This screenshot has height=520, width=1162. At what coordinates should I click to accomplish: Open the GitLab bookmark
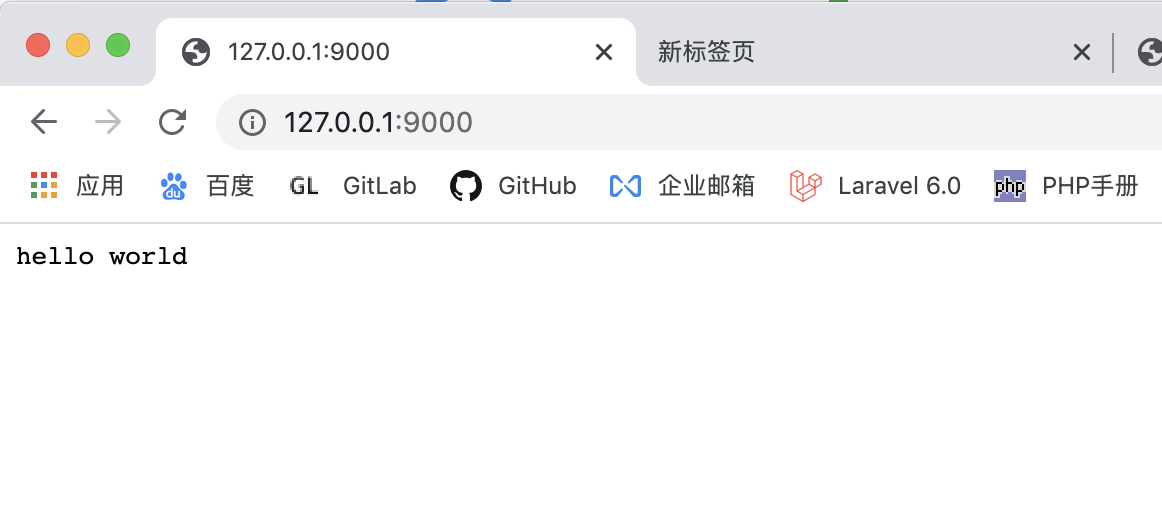point(353,186)
